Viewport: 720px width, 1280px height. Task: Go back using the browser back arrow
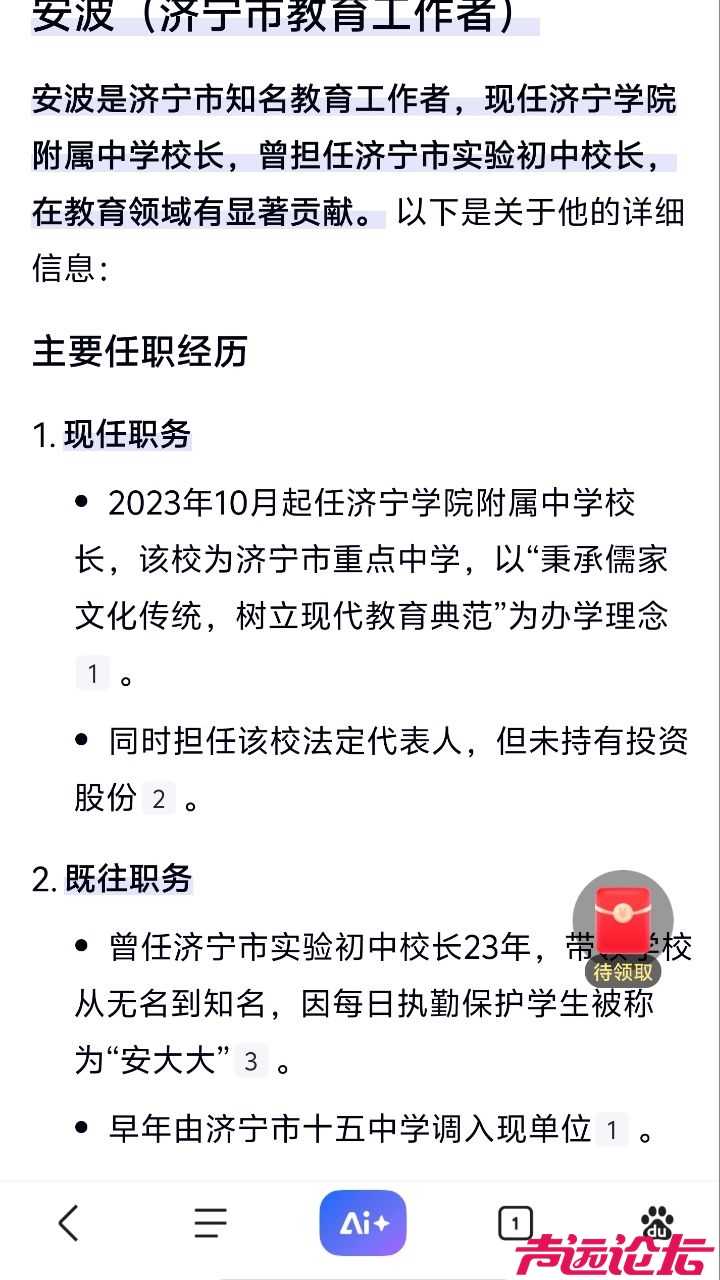point(68,1222)
